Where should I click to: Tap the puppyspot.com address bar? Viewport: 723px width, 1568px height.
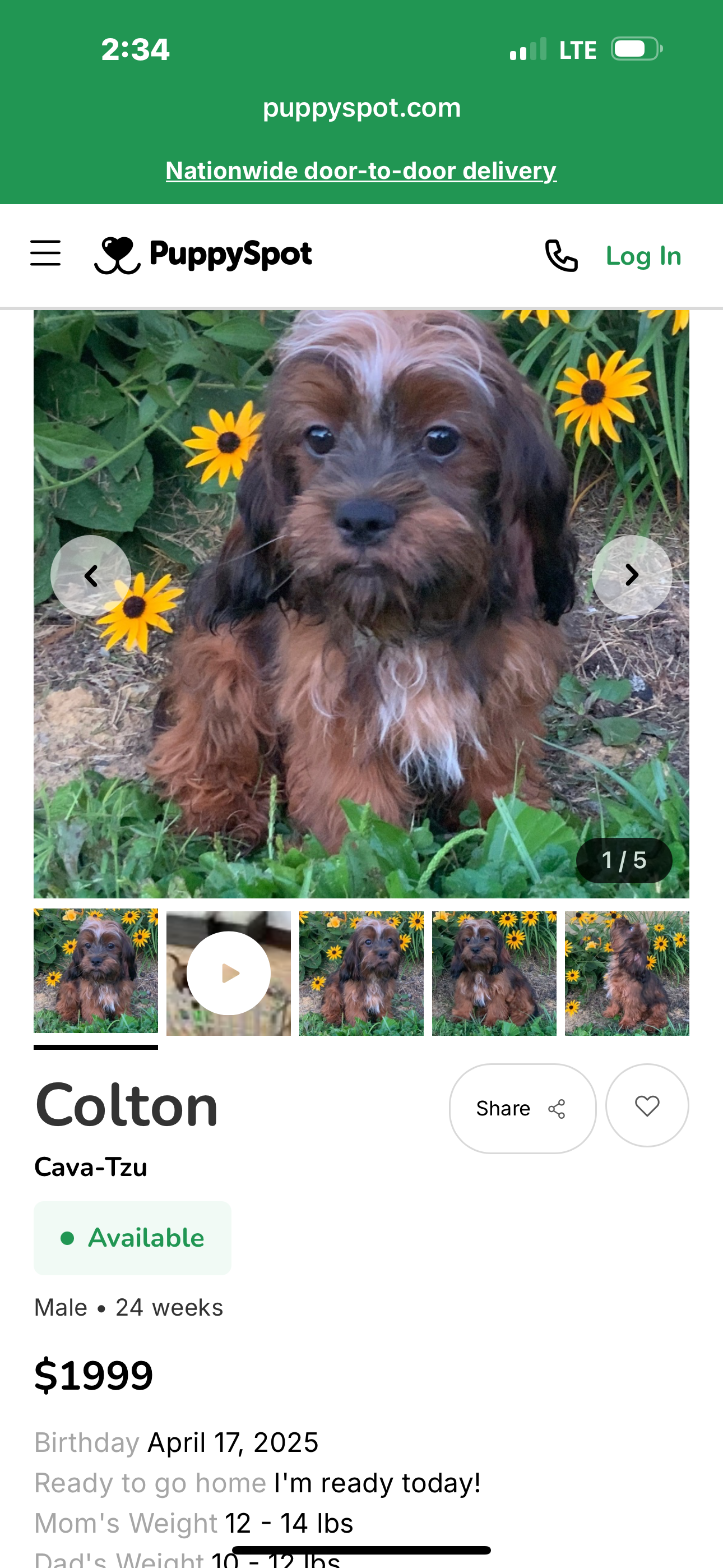(361, 108)
